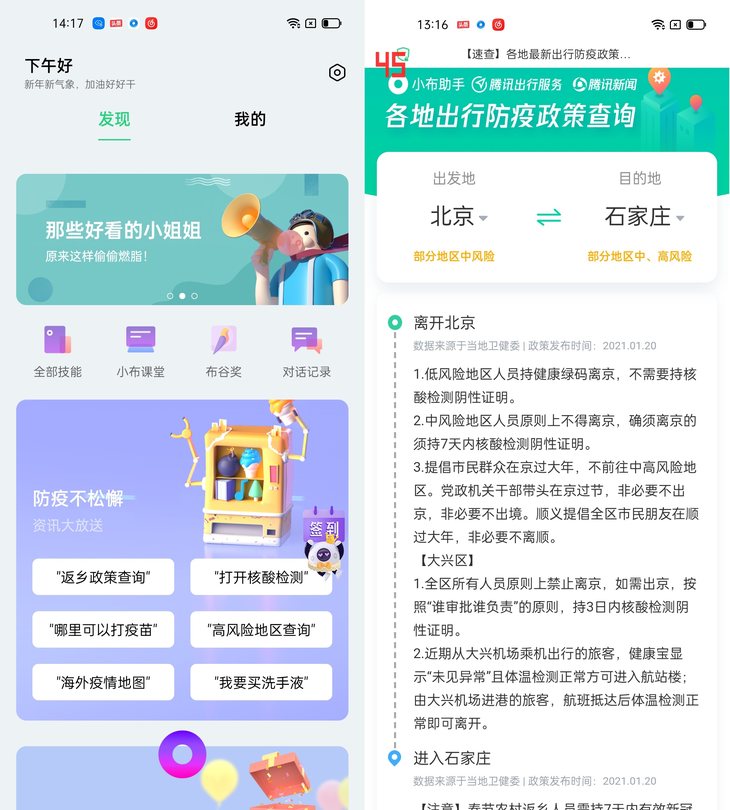Switch to the 我的 tab
The width and height of the screenshot is (730, 810).
tap(250, 120)
